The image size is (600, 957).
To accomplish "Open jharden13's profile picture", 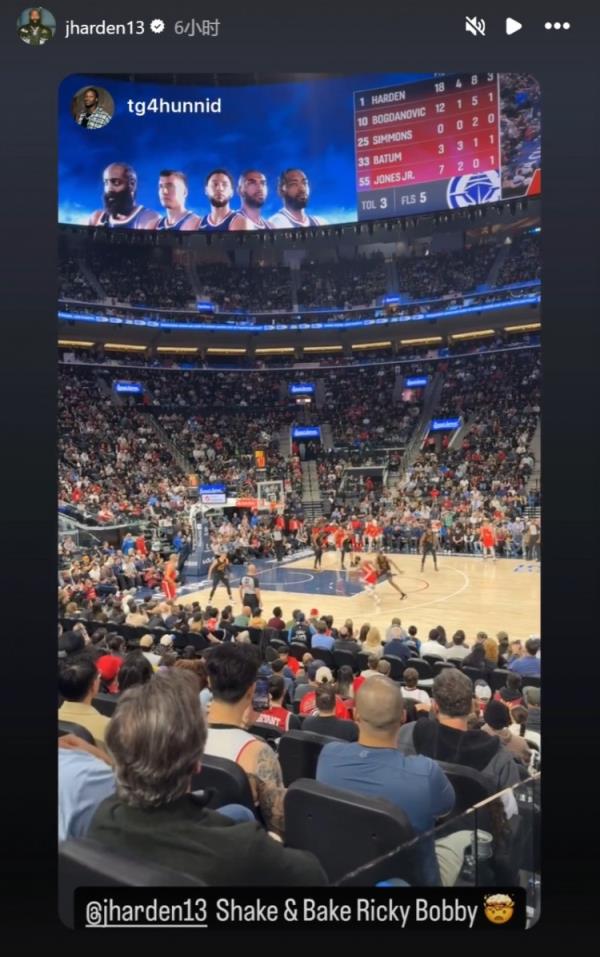I will click(36, 27).
